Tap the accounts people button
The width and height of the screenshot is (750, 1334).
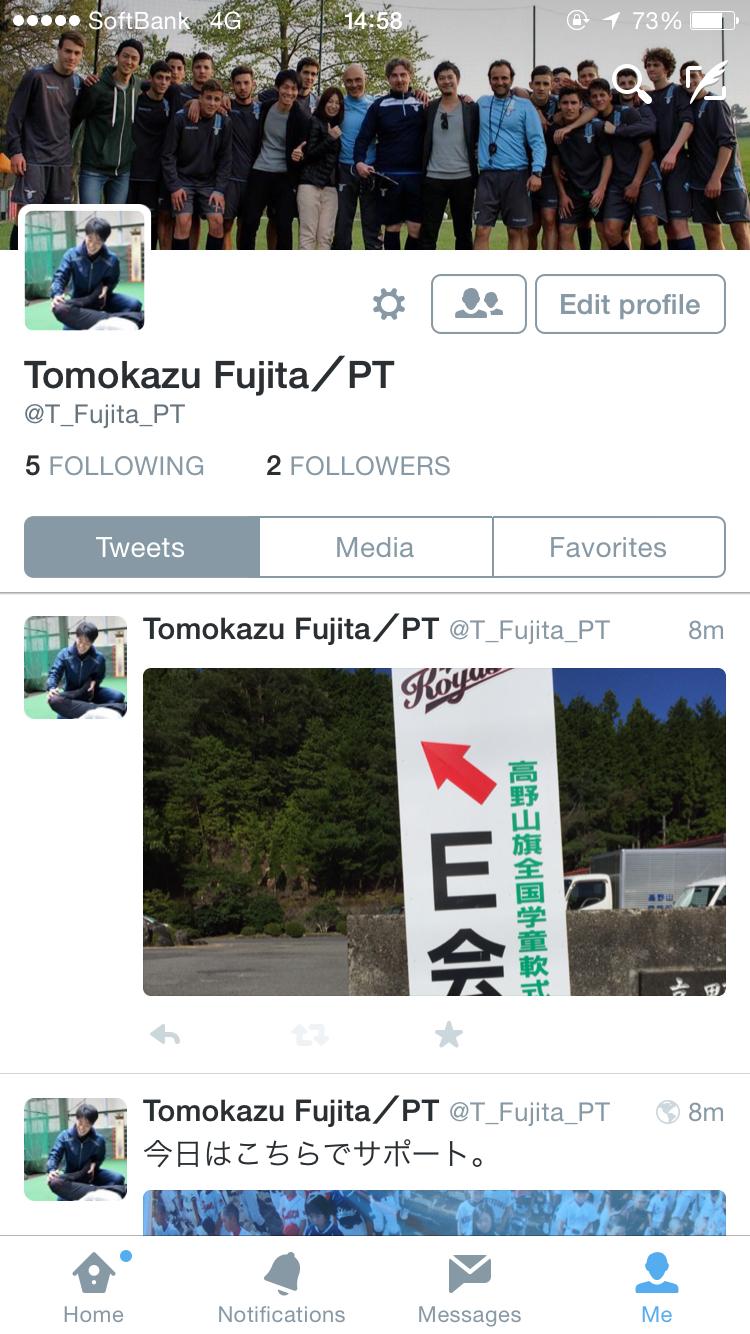479,304
